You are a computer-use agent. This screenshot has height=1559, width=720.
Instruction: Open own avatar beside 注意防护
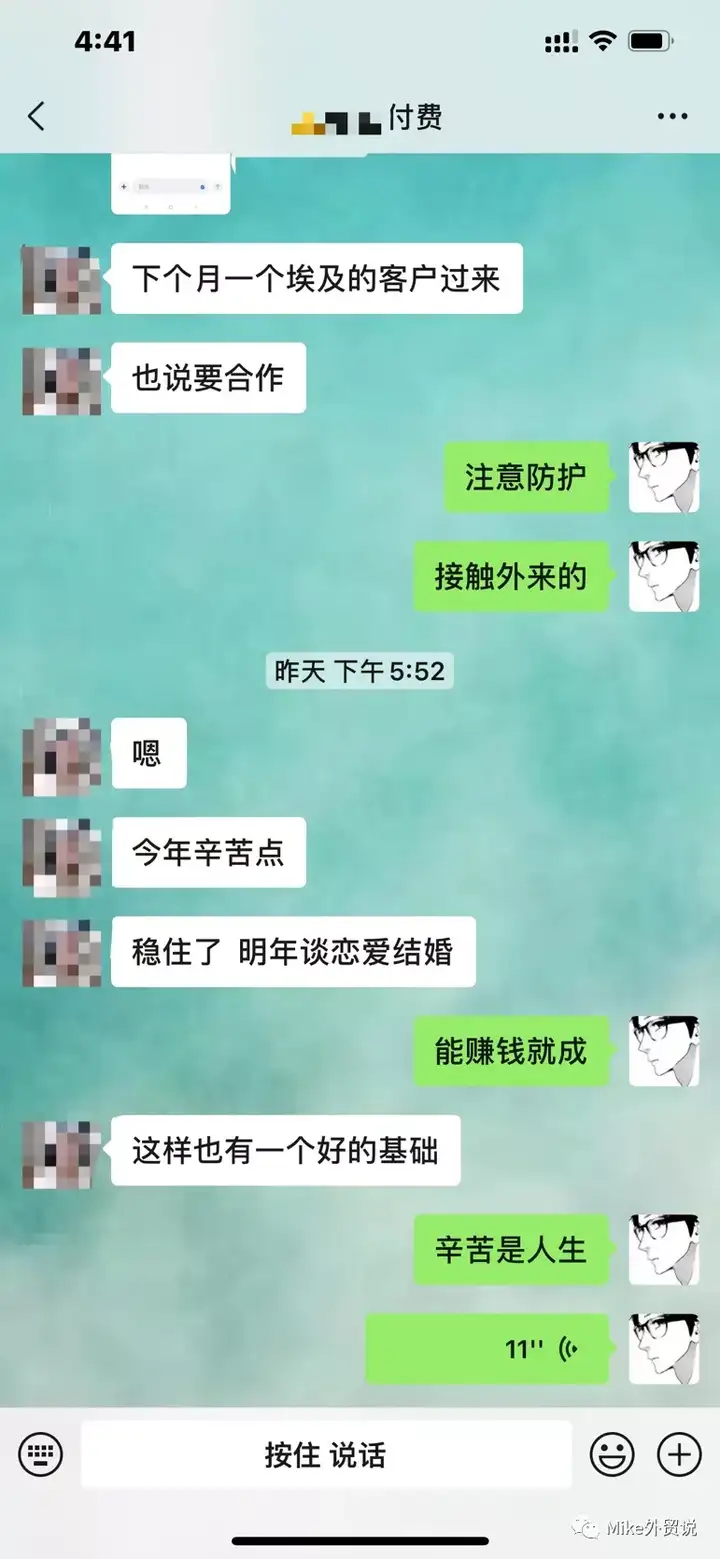(x=664, y=477)
